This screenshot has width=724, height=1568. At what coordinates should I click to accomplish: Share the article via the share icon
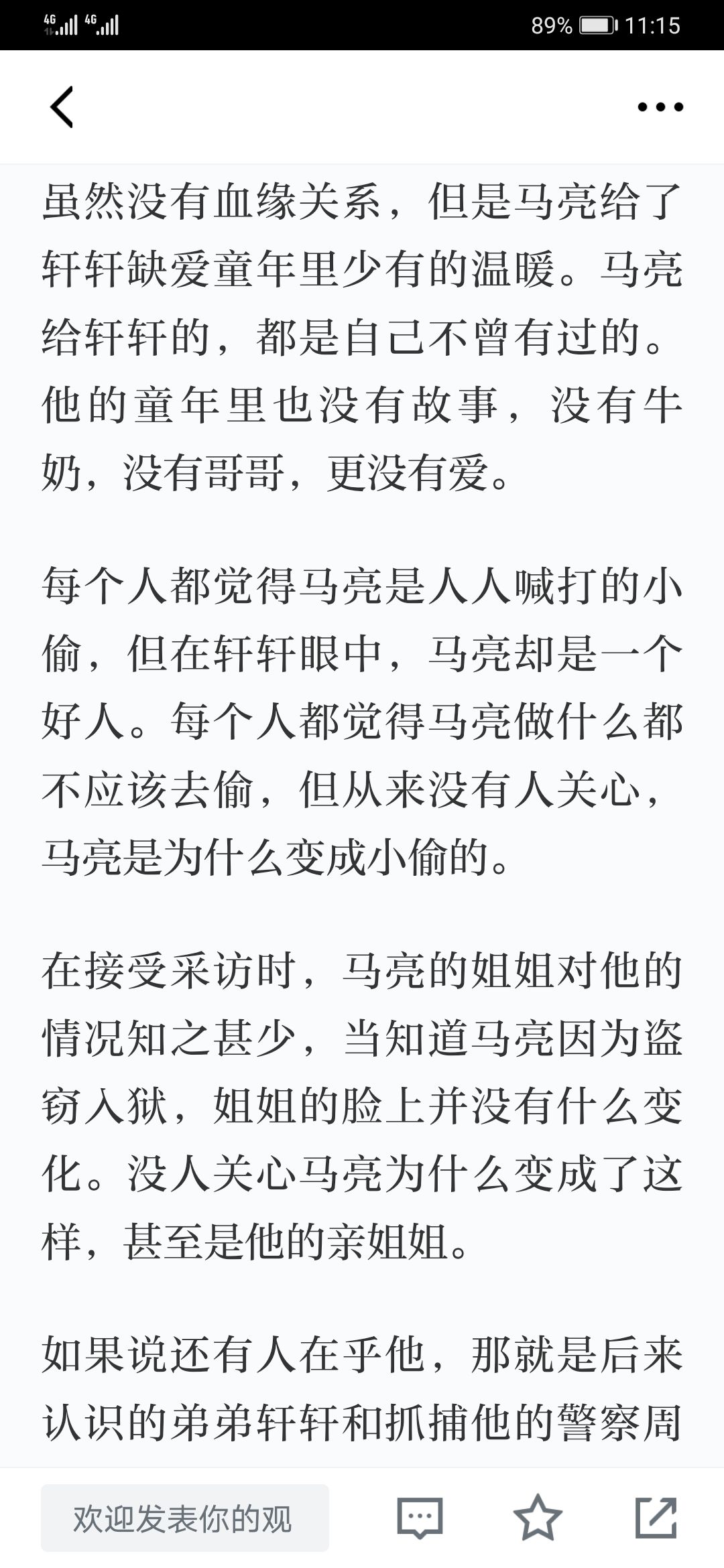pyautogui.click(x=656, y=1517)
